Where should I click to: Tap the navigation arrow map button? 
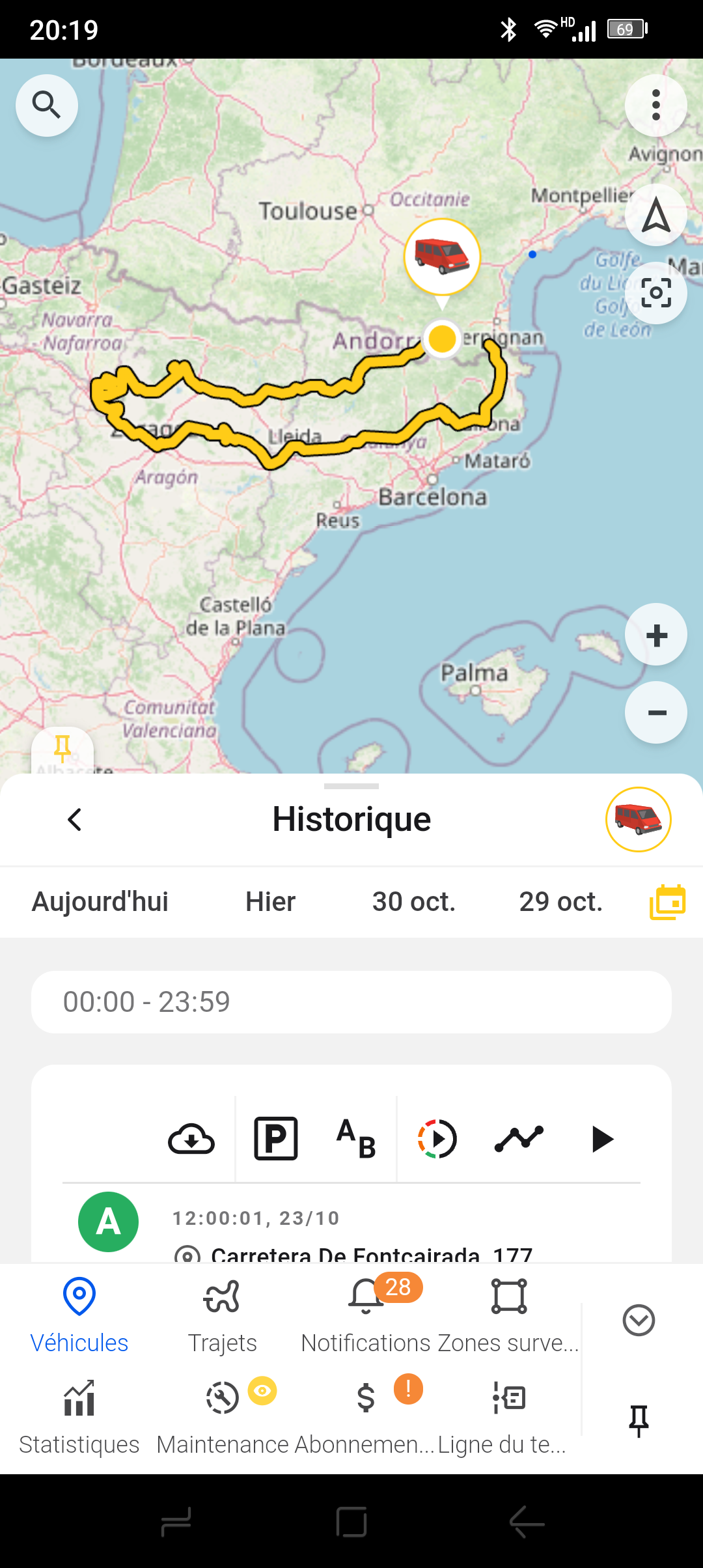[655, 215]
